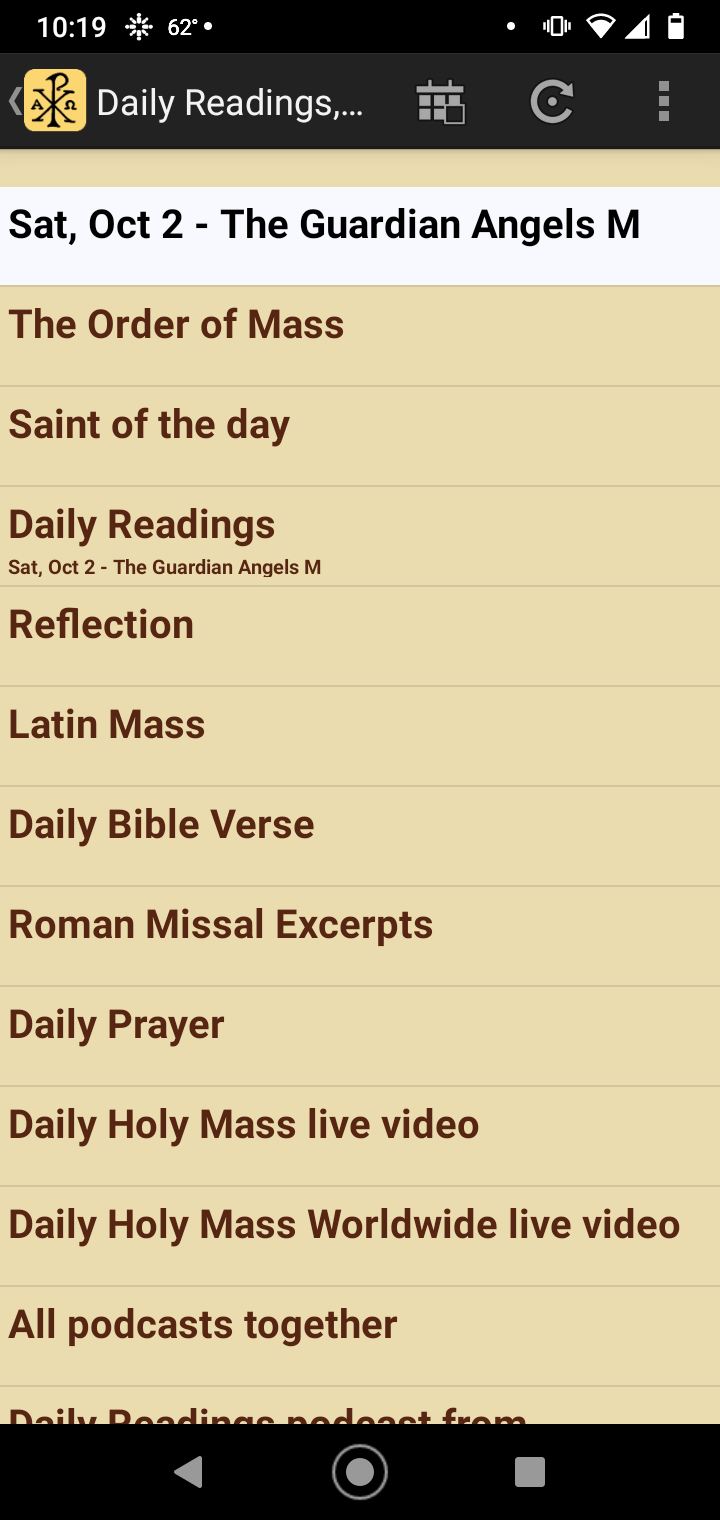720x1520 pixels.
Task: Open Daily Holy Mass Worldwide live video
Action: point(360,1236)
